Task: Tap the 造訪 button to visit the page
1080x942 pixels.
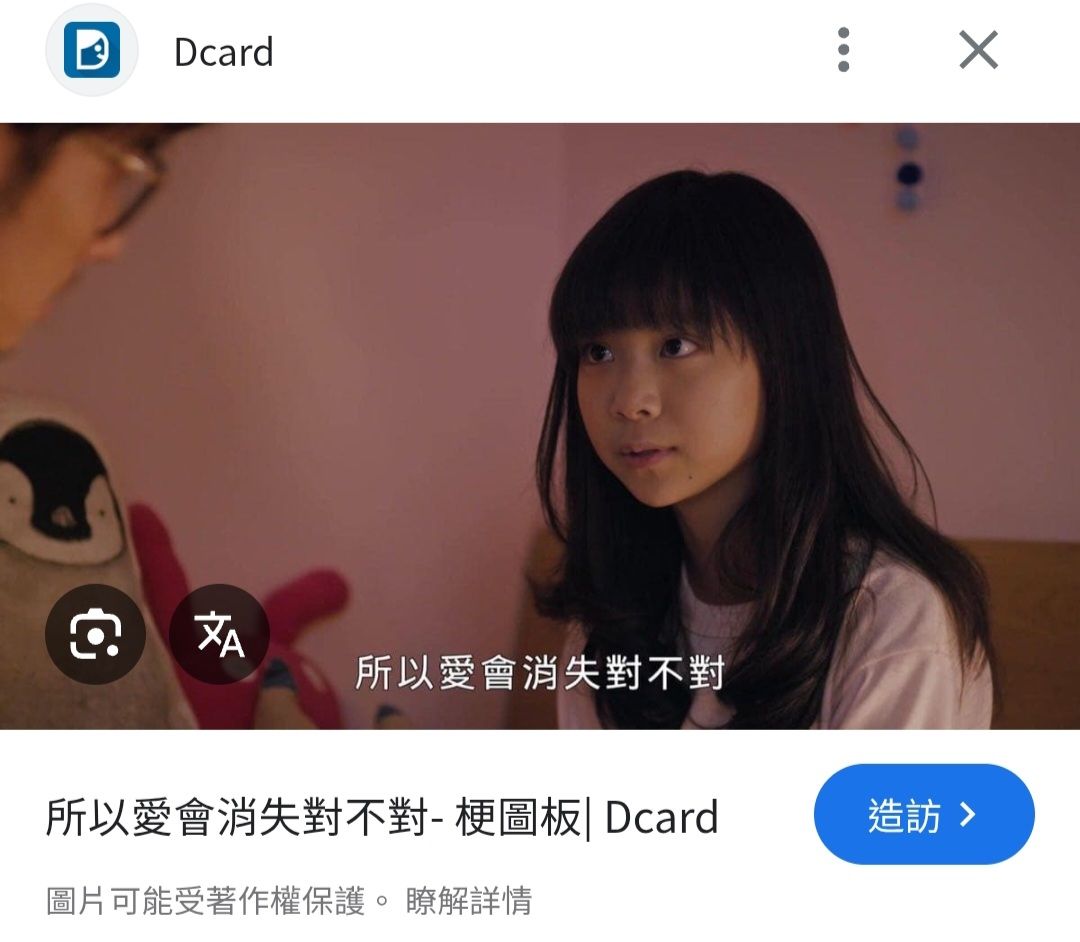Action: pos(923,815)
